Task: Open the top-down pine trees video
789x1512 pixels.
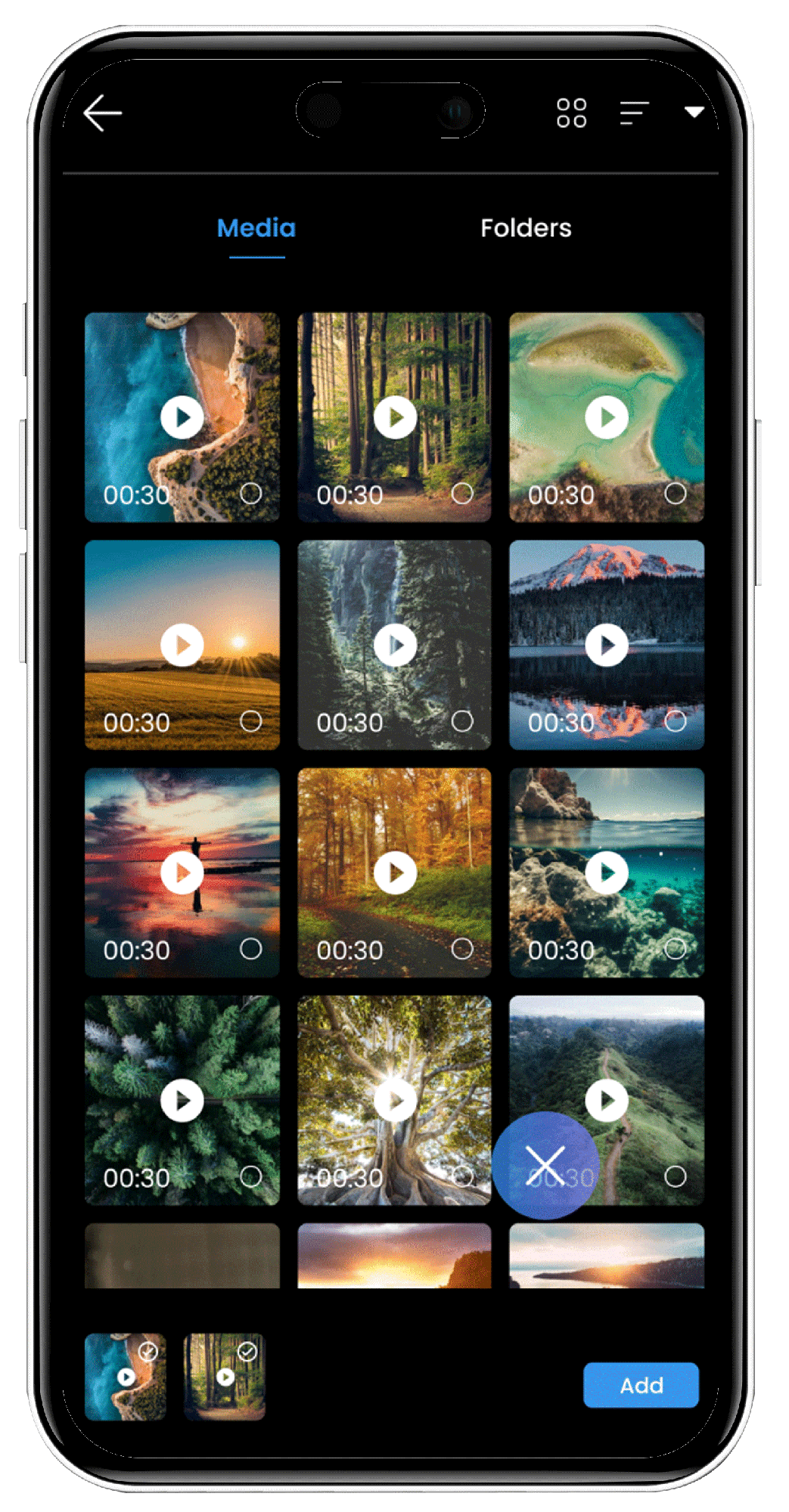Action: tap(182, 1100)
